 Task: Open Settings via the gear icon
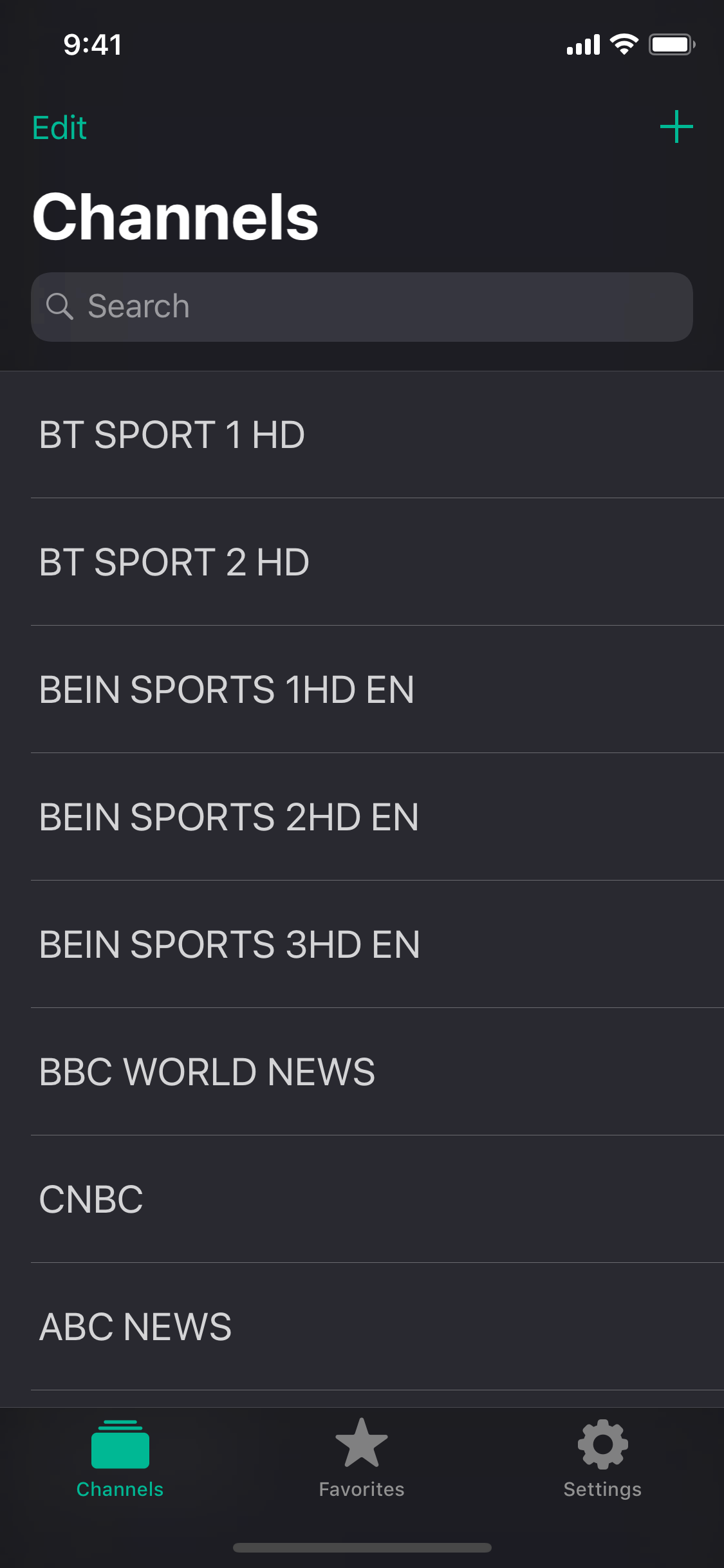[x=602, y=1447]
